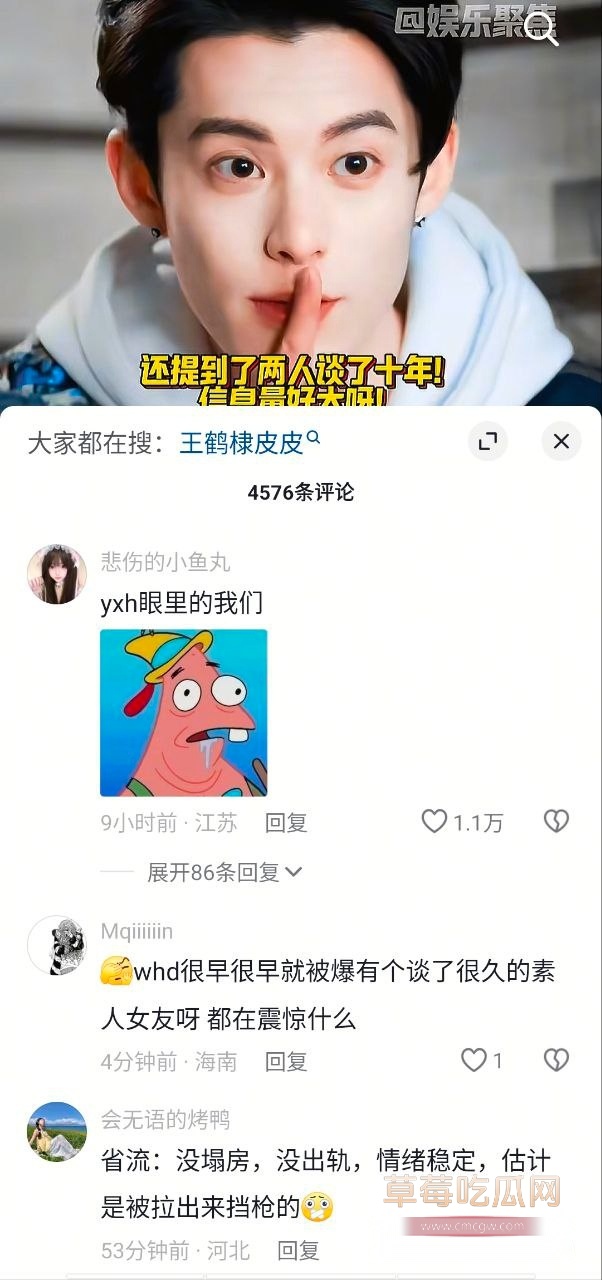Dislike 悲伤的小鱼丸's comment
The image size is (602, 1280).
pyautogui.click(x=556, y=822)
